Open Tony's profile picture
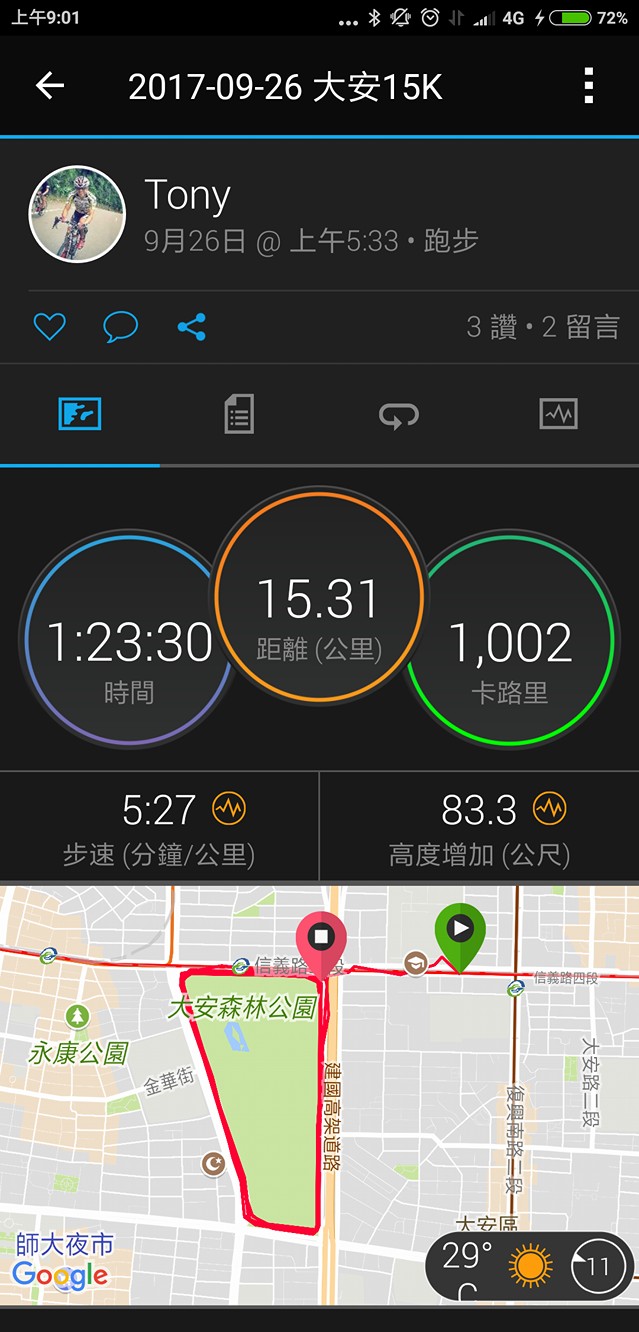This screenshot has width=639, height=1332. pos(77,214)
